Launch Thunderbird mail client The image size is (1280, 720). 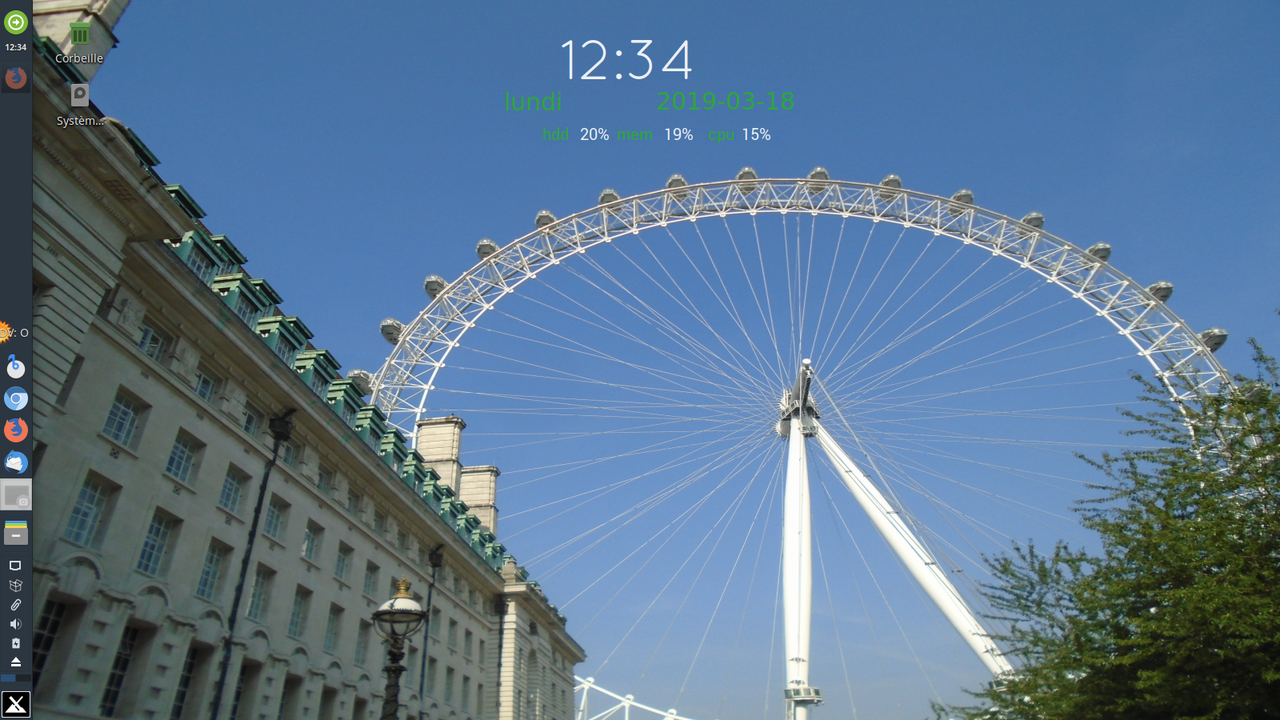point(15,462)
